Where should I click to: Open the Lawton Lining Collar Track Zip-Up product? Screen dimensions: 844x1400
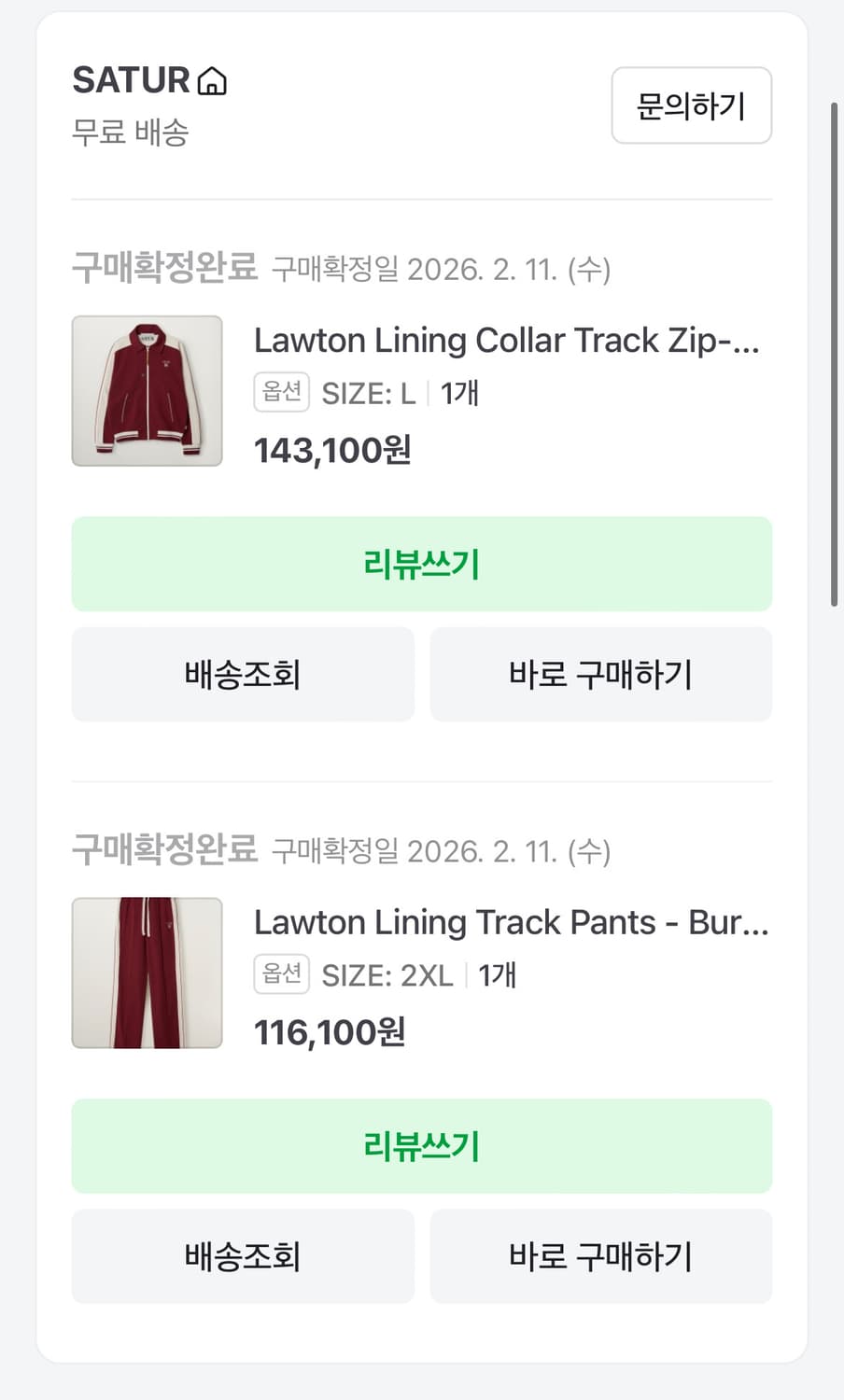click(x=509, y=341)
